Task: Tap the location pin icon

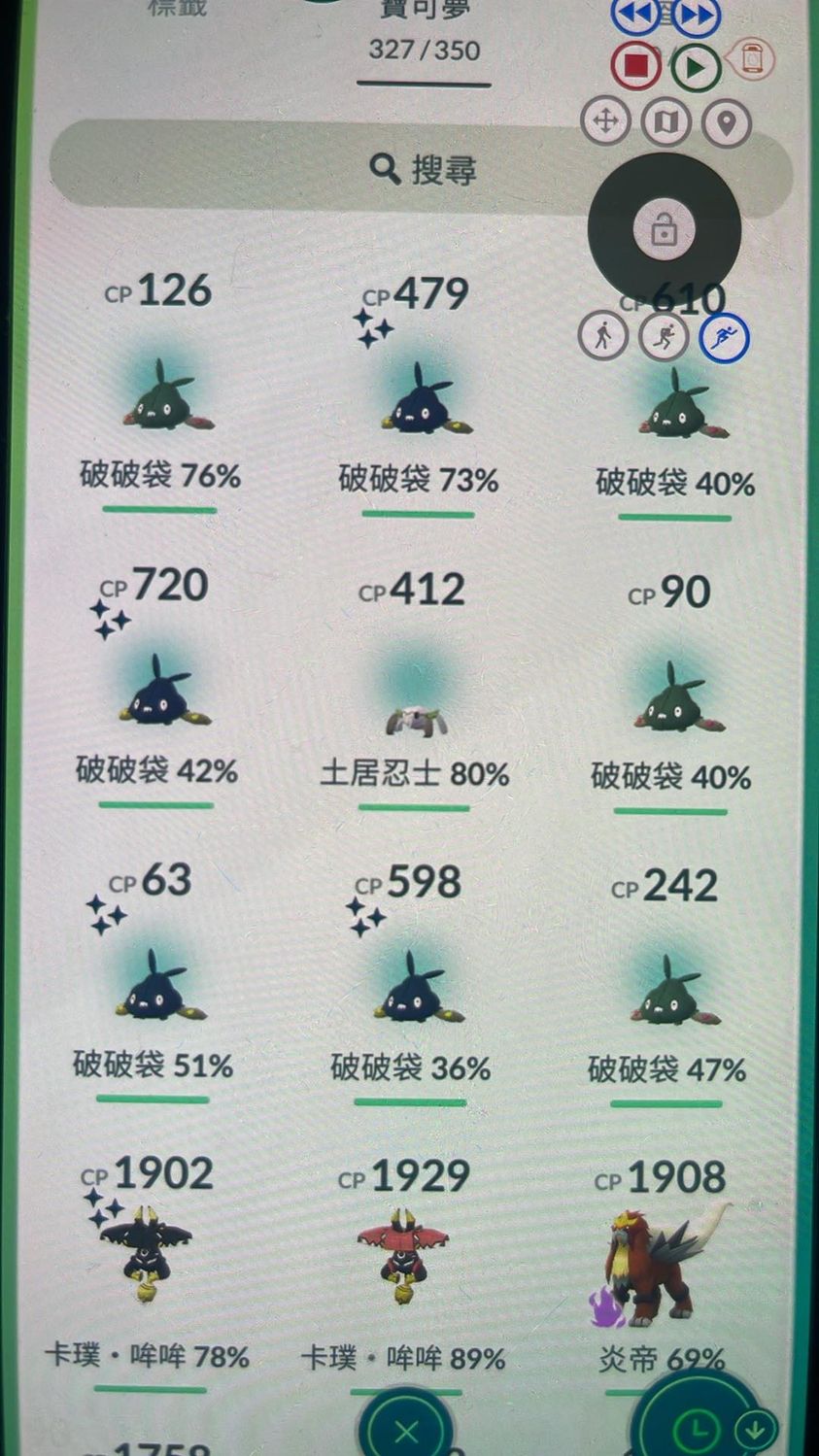Action: click(727, 122)
